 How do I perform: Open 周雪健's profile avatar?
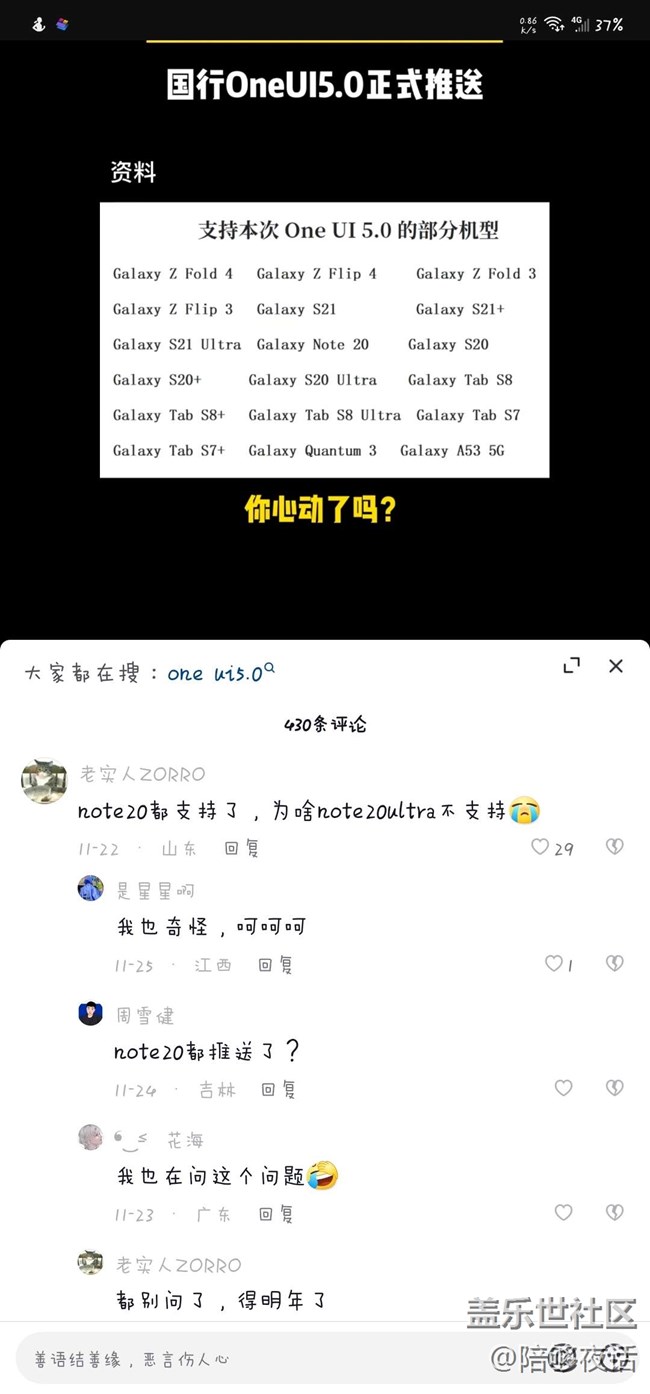[91, 1013]
